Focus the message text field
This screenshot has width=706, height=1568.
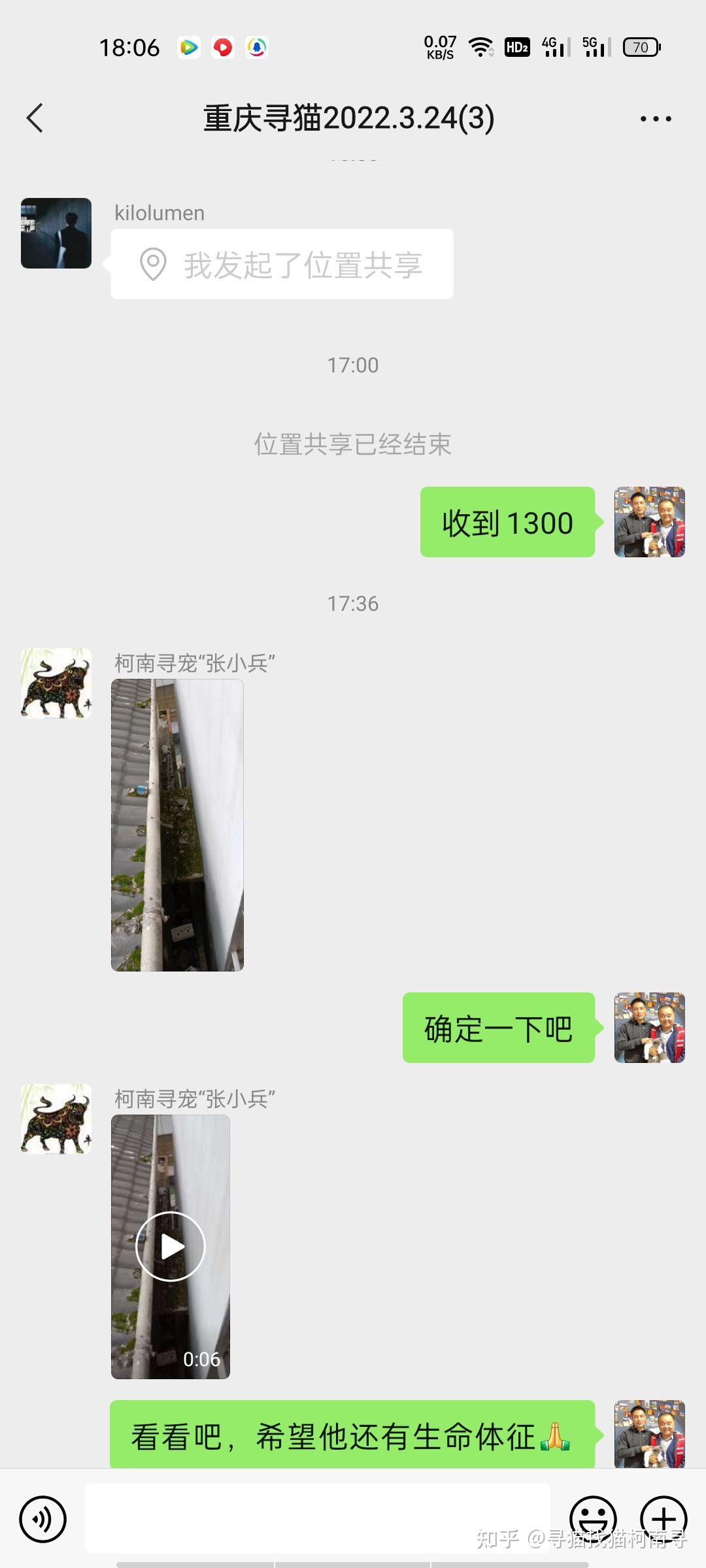coord(318,1518)
